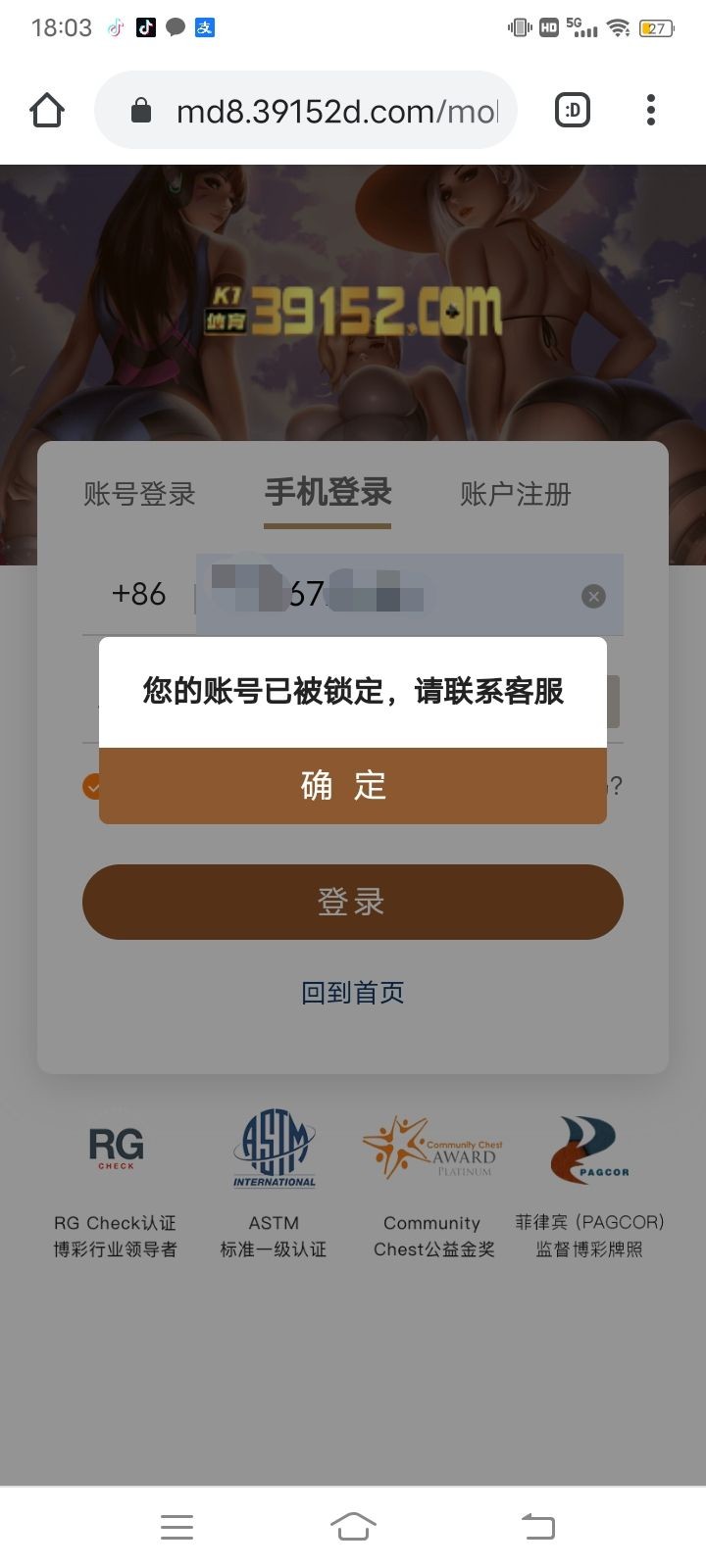Go back via 回到首页 link

(x=353, y=993)
